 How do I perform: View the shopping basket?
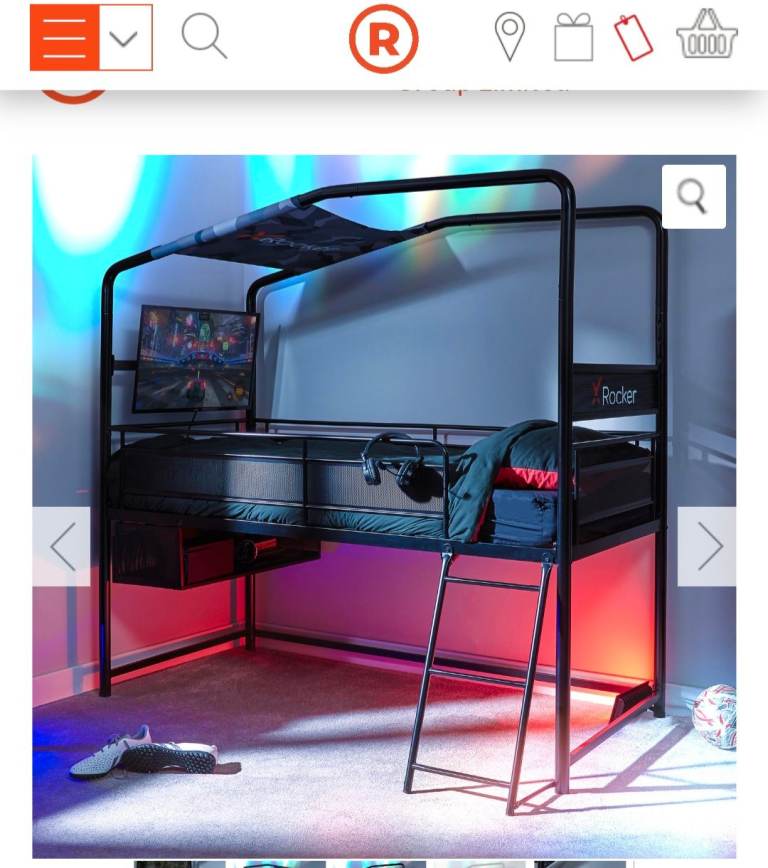pyautogui.click(x=707, y=34)
